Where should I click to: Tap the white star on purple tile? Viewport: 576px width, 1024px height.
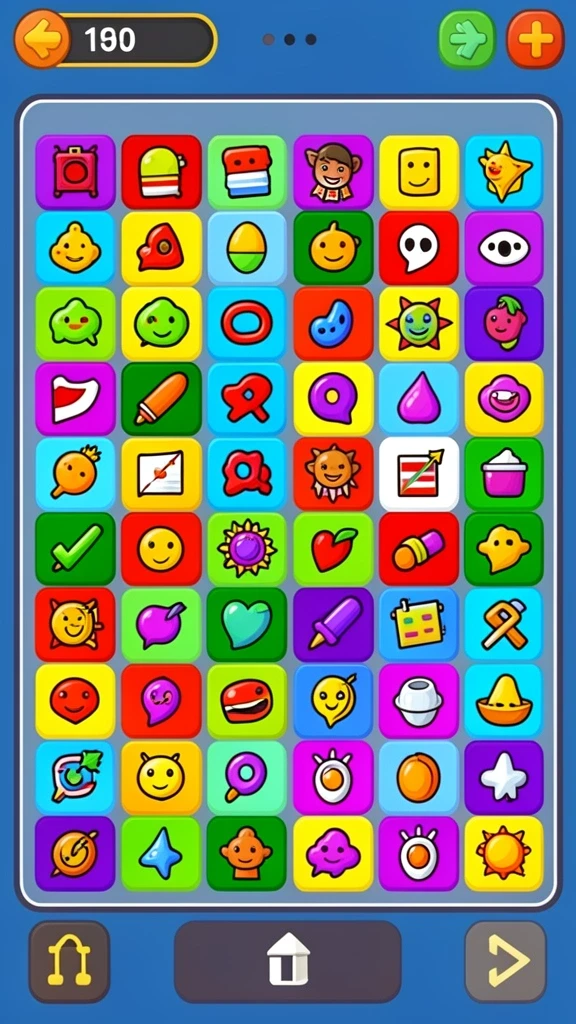tap(504, 777)
